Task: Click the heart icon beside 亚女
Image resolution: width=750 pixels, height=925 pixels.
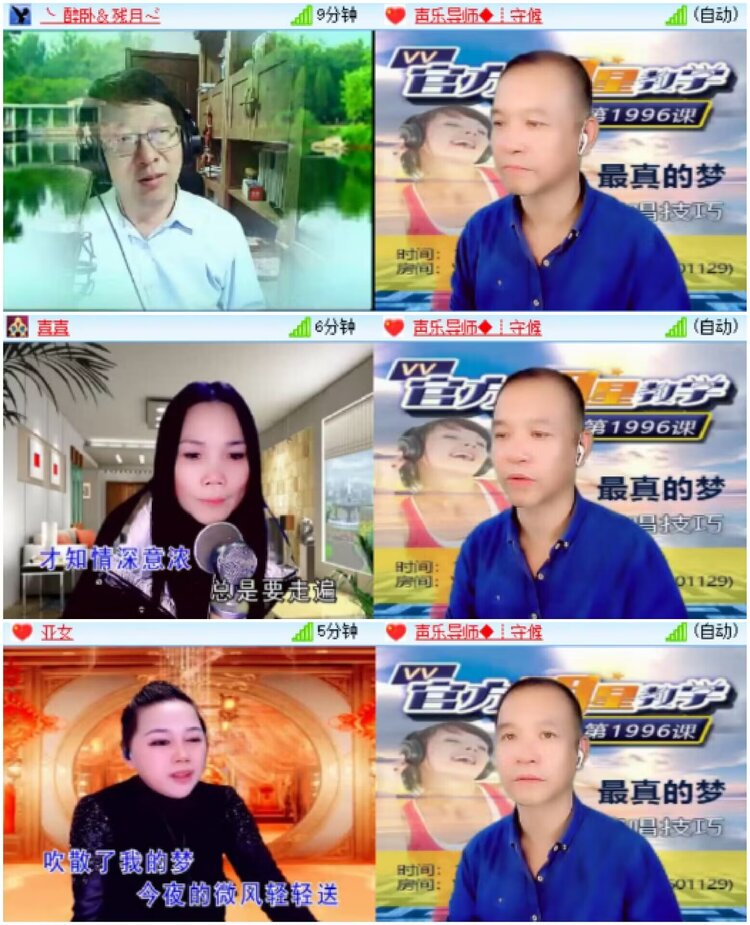Action: tap(18, 633)
